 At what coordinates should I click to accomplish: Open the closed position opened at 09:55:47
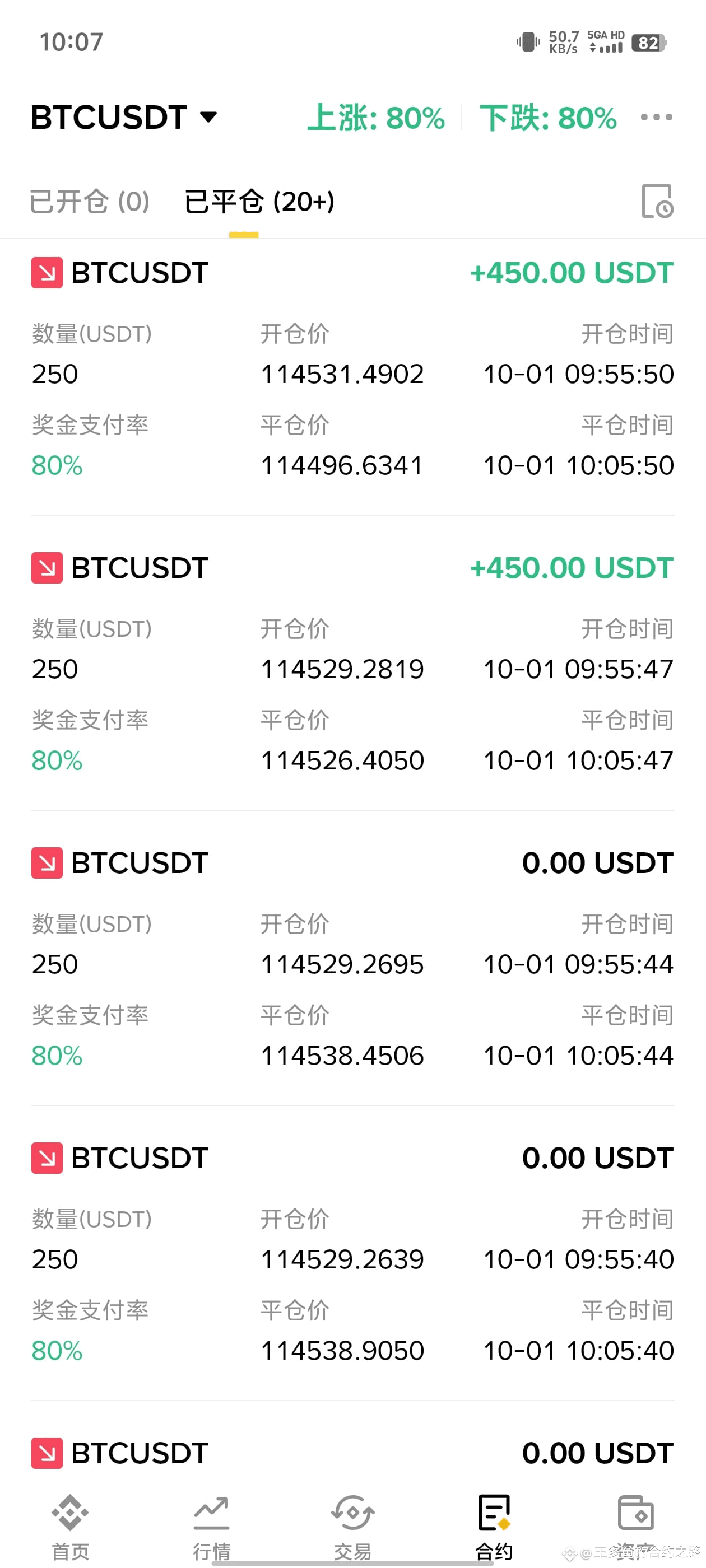tap(352, 664)
